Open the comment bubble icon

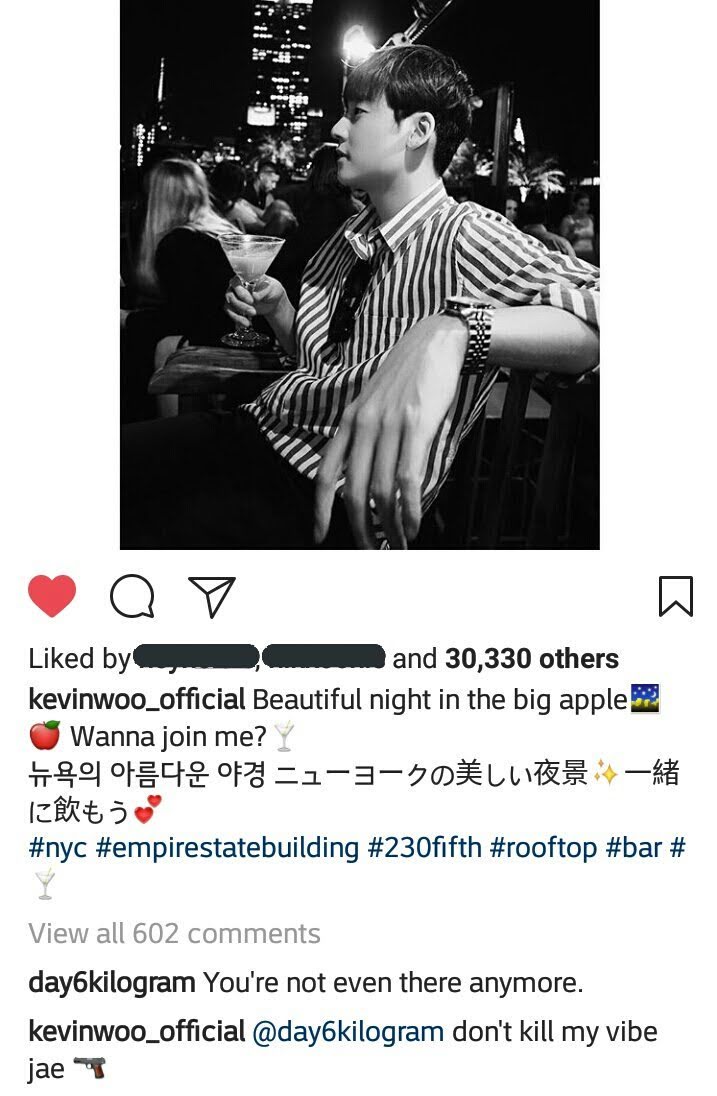132,596
